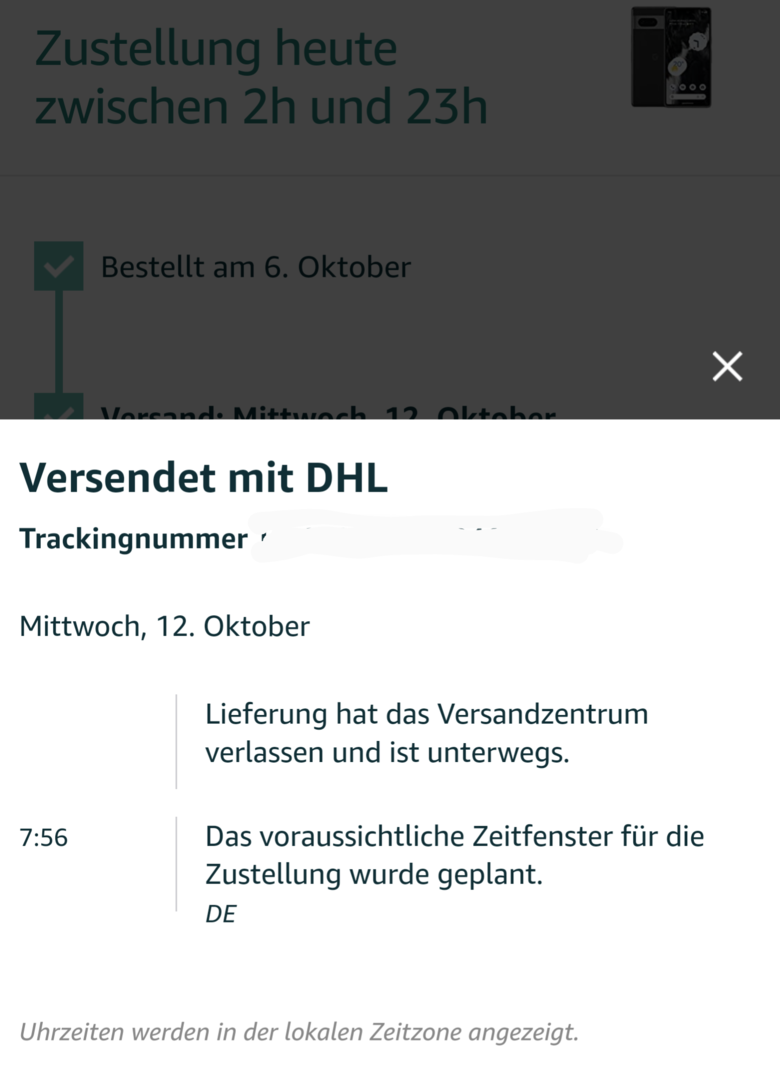The height and width of the screenshot is (1080, 780).
Task: Close the DHL tracking details sheet
Action: click(727, 367)
